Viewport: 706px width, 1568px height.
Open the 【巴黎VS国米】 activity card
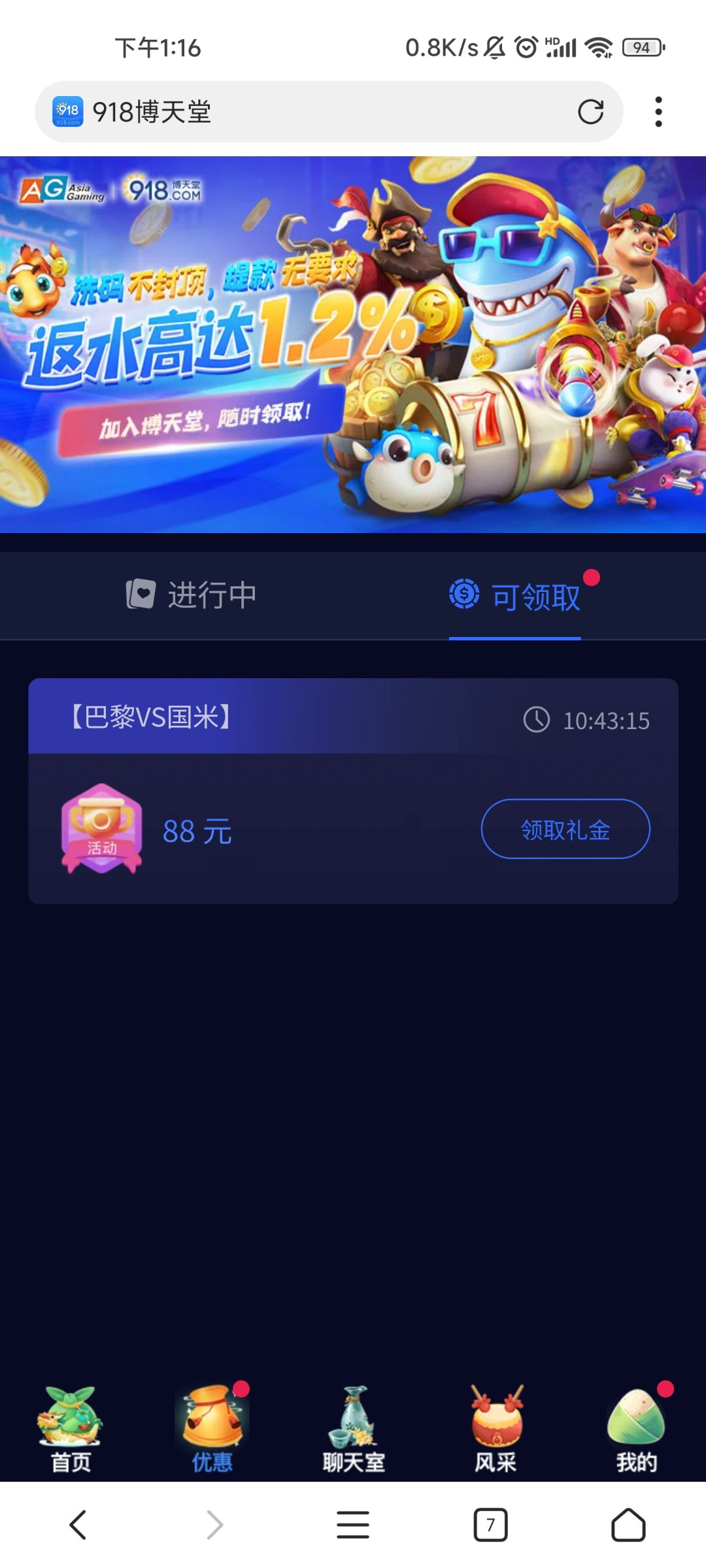tap(261, 717)
